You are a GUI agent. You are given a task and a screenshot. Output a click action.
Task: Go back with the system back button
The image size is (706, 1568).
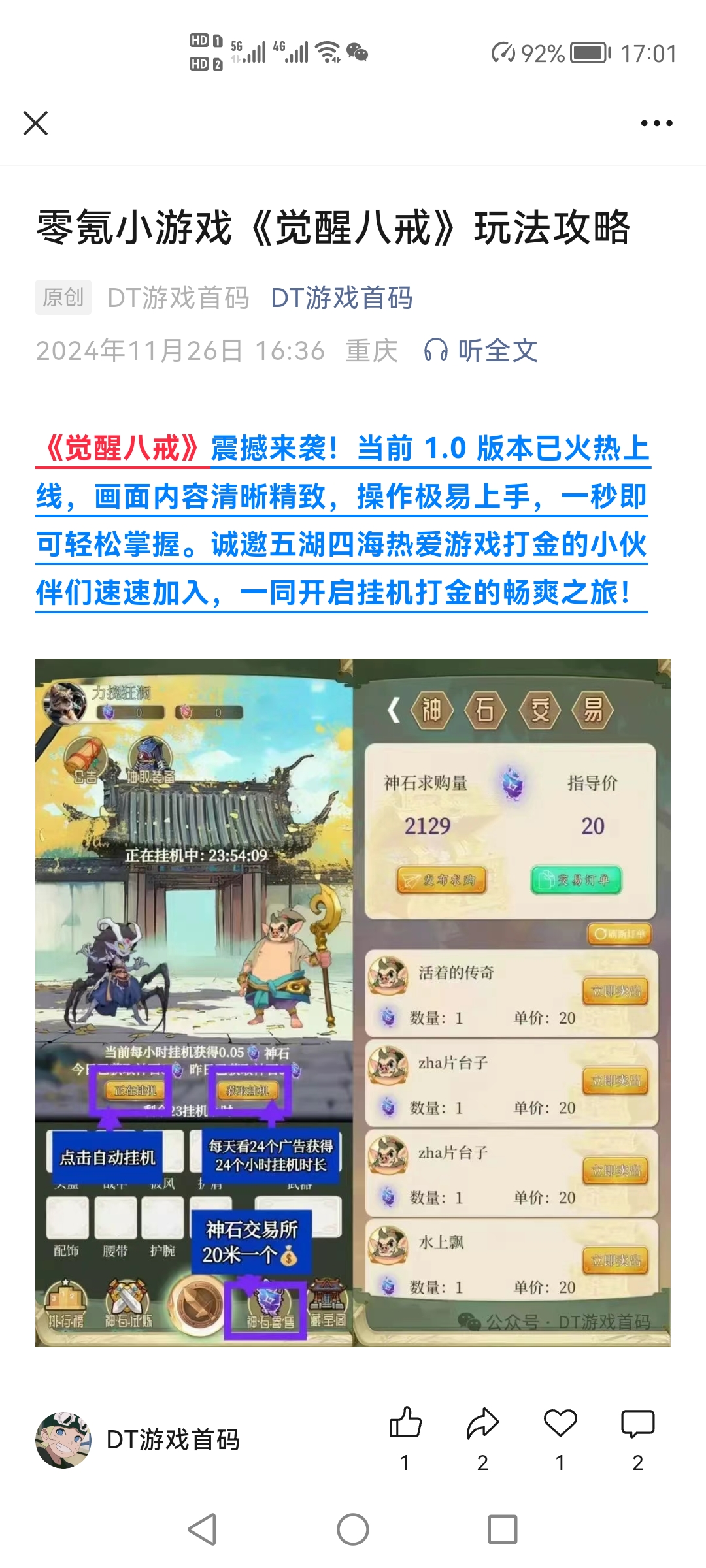click(202, 1529)
